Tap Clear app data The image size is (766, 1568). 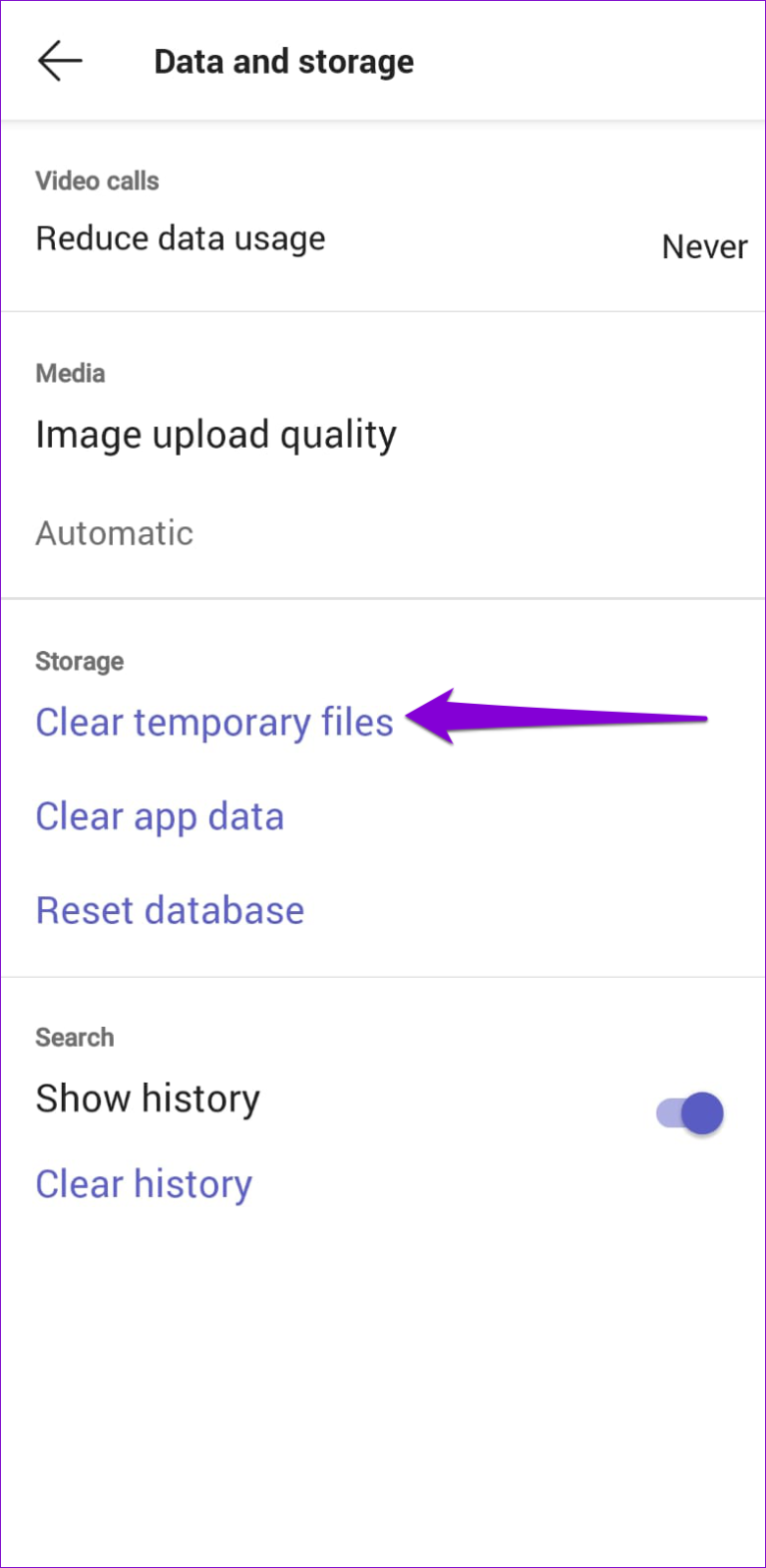tap(160, 816)
